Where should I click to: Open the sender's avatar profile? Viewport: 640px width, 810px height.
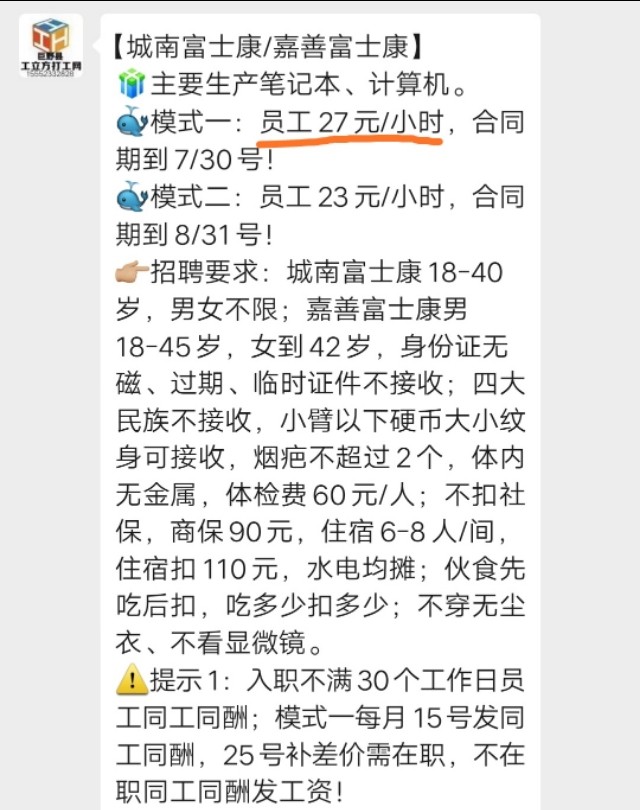[51, 48]
